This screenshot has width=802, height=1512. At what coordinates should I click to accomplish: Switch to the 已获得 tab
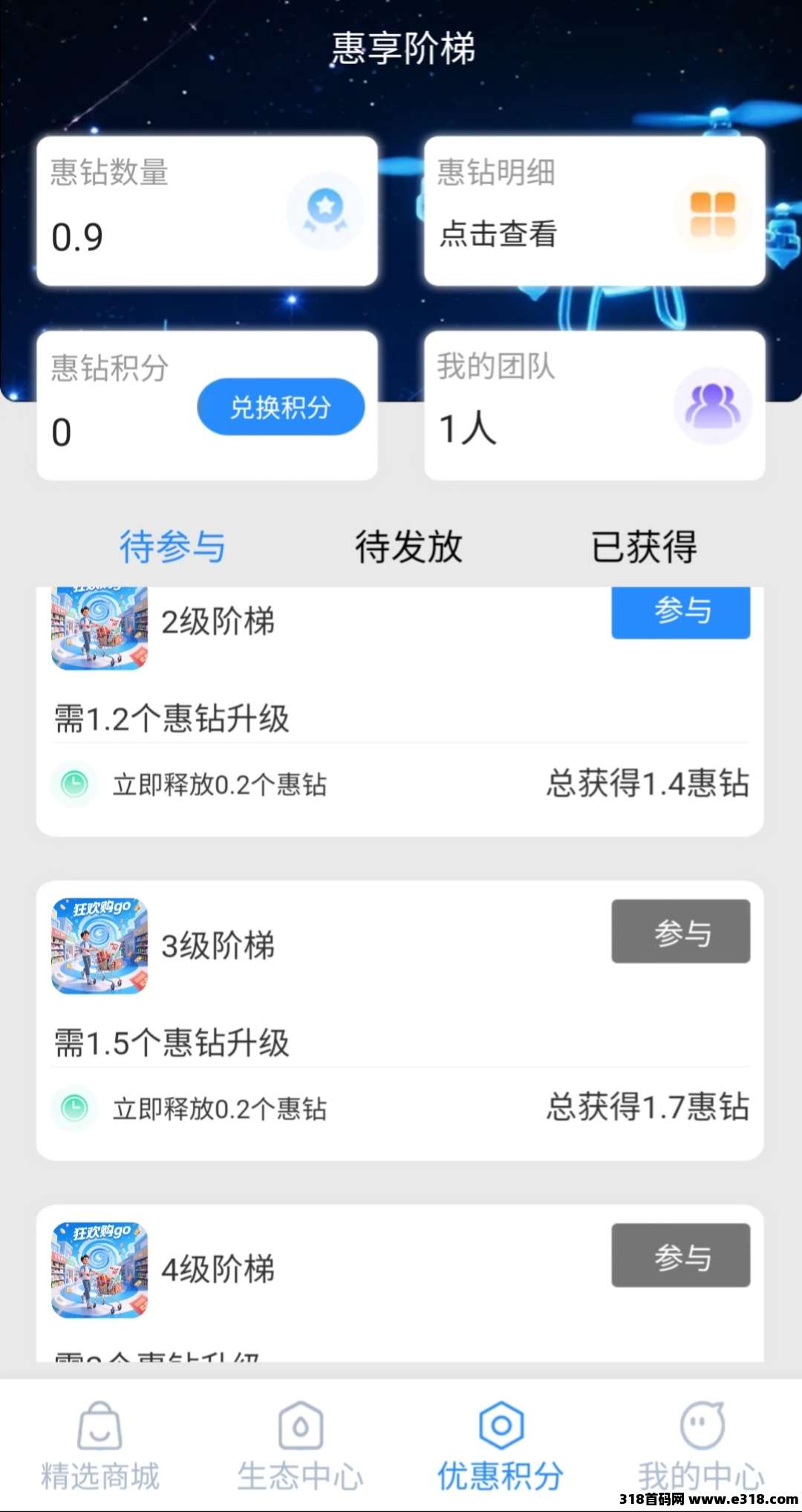click(645, 547)
